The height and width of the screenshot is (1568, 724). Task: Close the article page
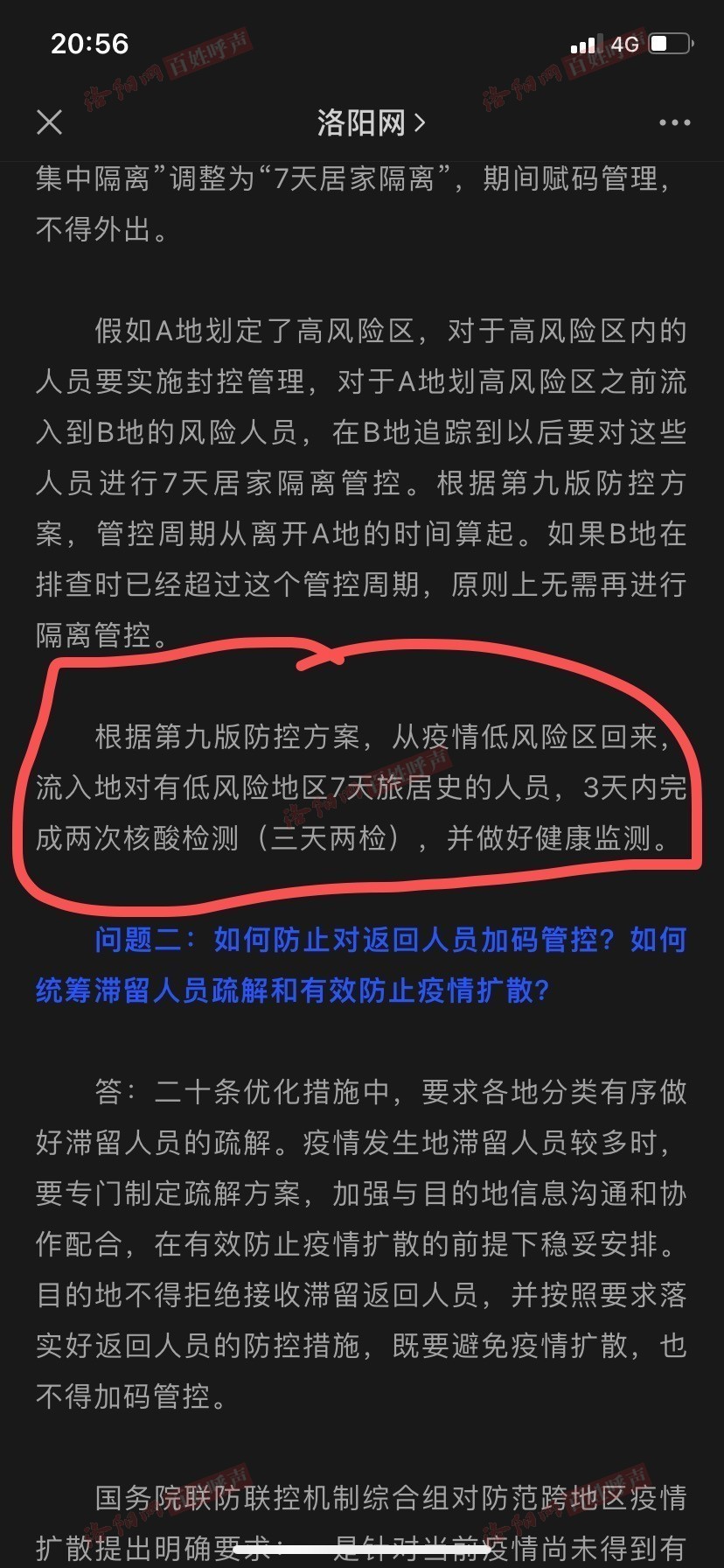50,122
